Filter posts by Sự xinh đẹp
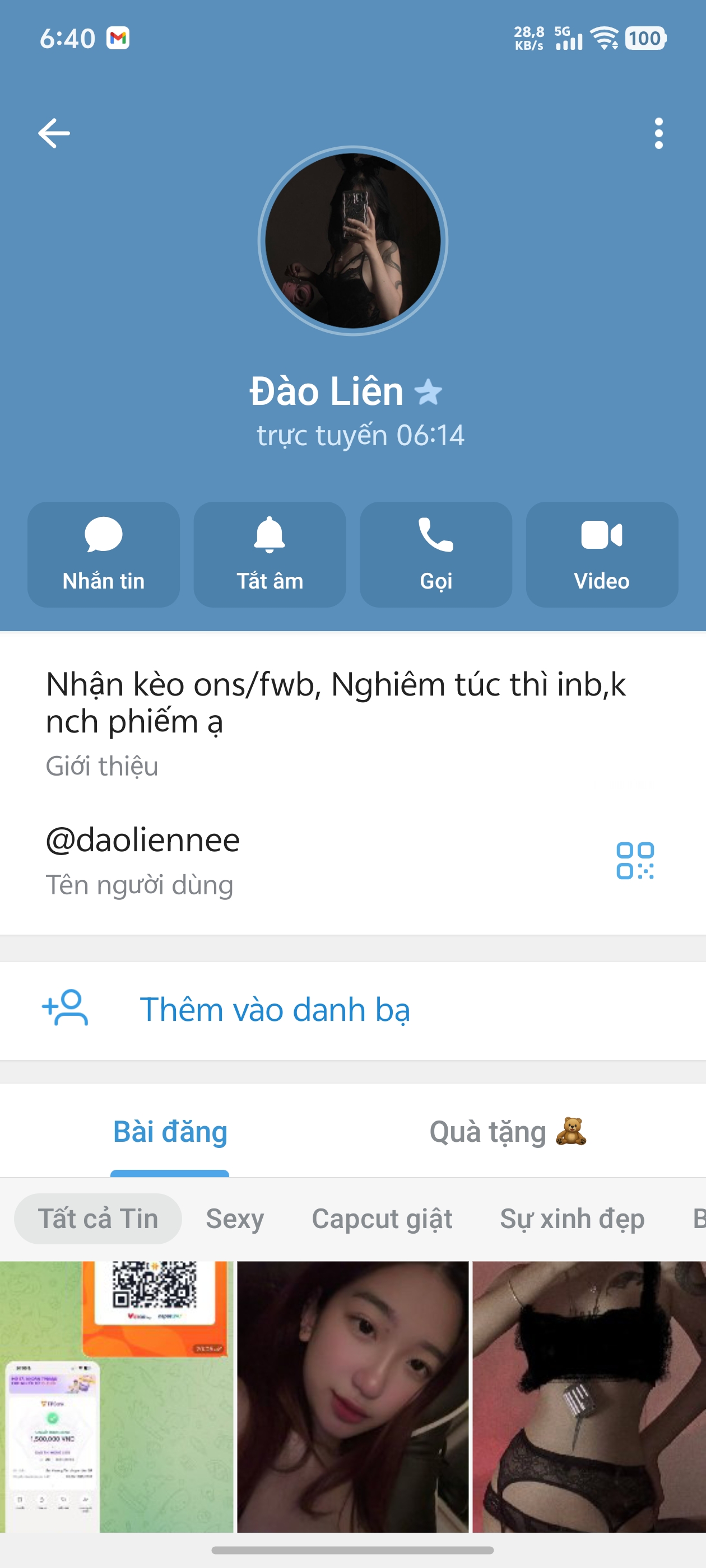706x1568 pixels. pyautogui.click(x=572, y=1219)
